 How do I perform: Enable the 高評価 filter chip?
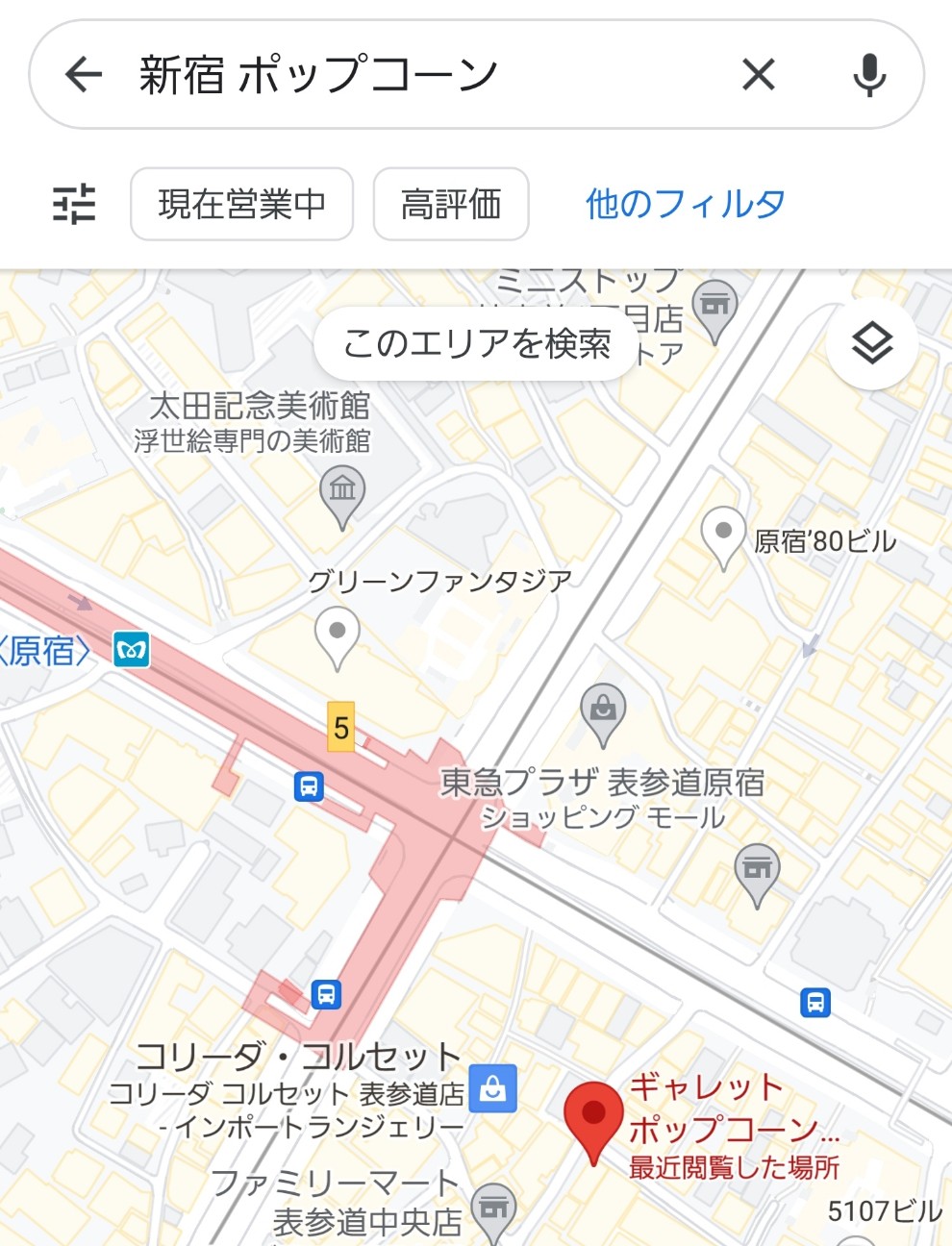pos(451,204)
